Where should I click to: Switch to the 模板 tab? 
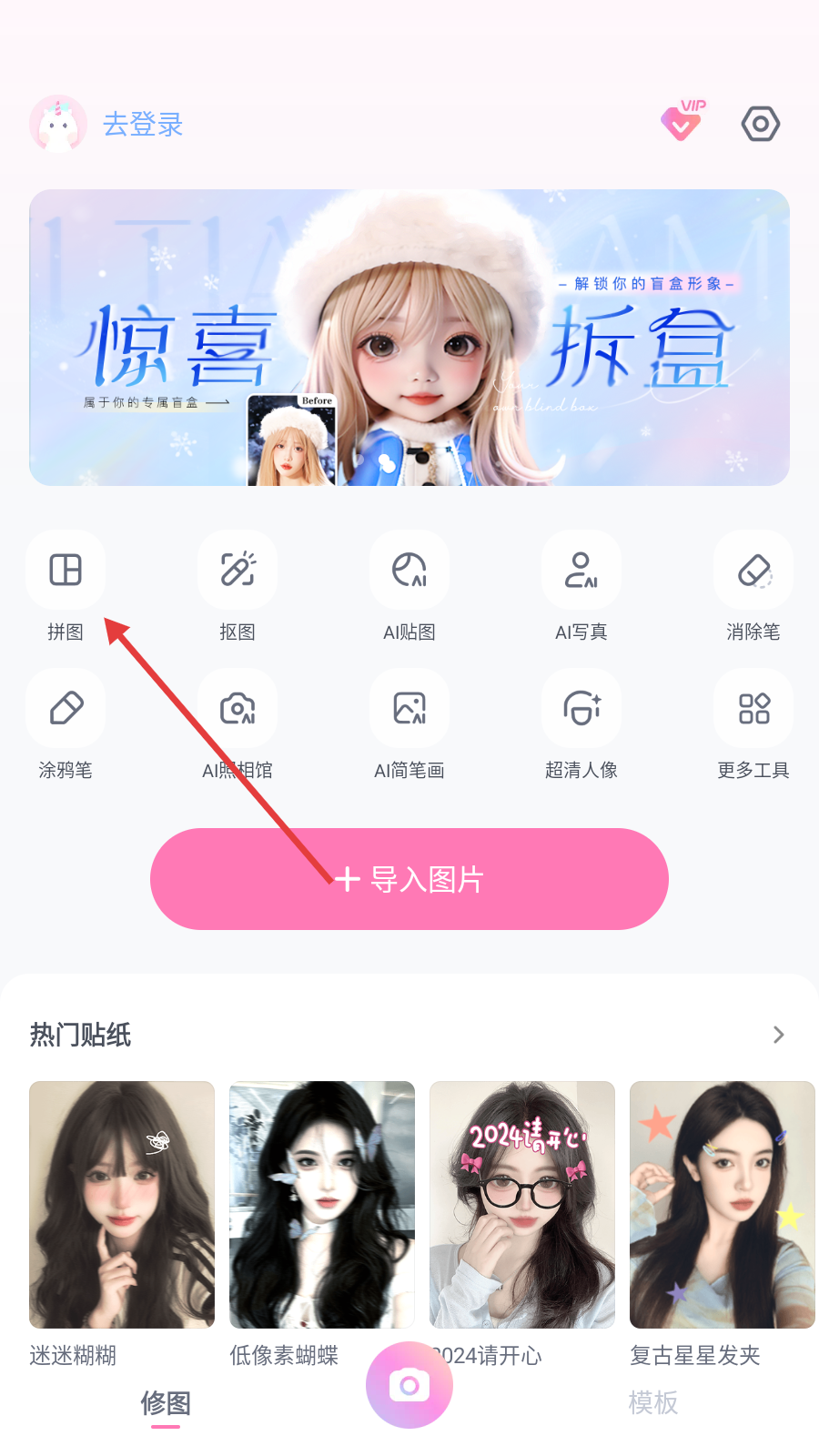tap(653, 1402)
